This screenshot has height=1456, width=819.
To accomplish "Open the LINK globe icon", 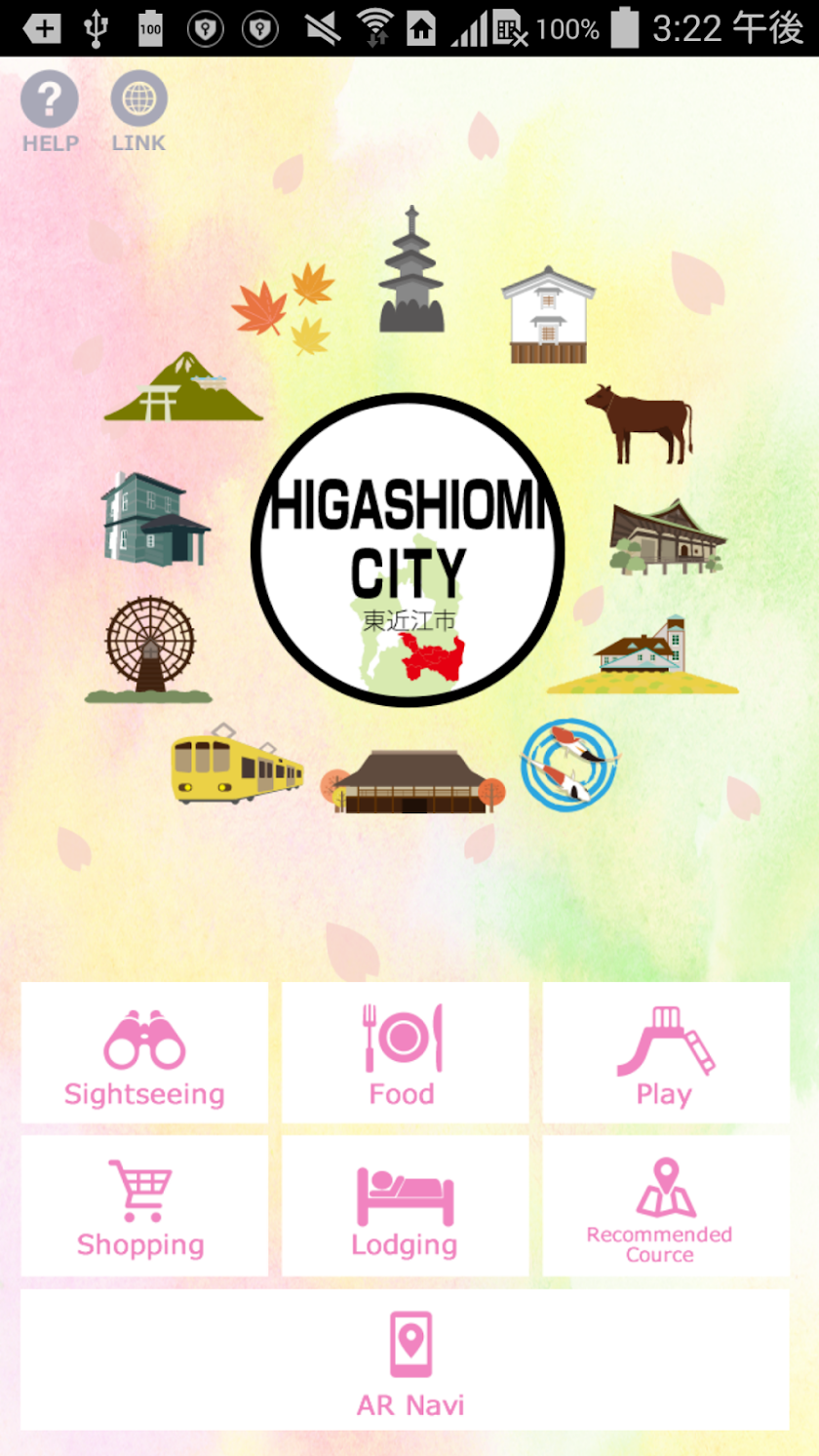I will pyautogui.click(x=138, y=112).
